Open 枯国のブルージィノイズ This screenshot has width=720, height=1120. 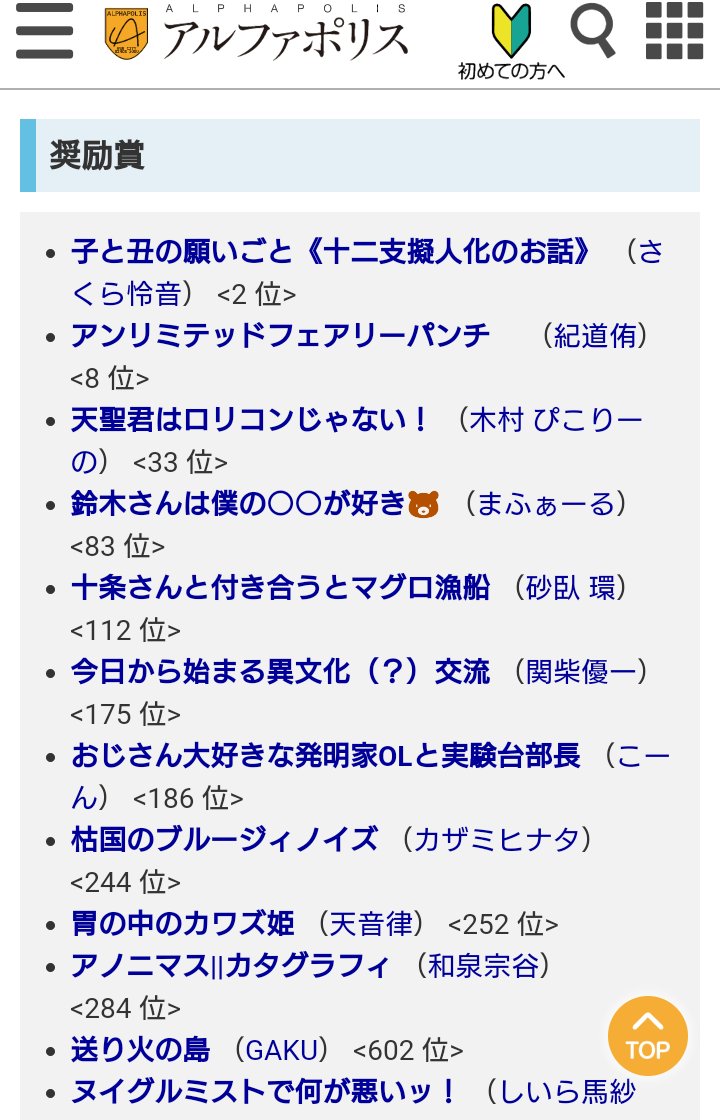click(x=225, y=839)
